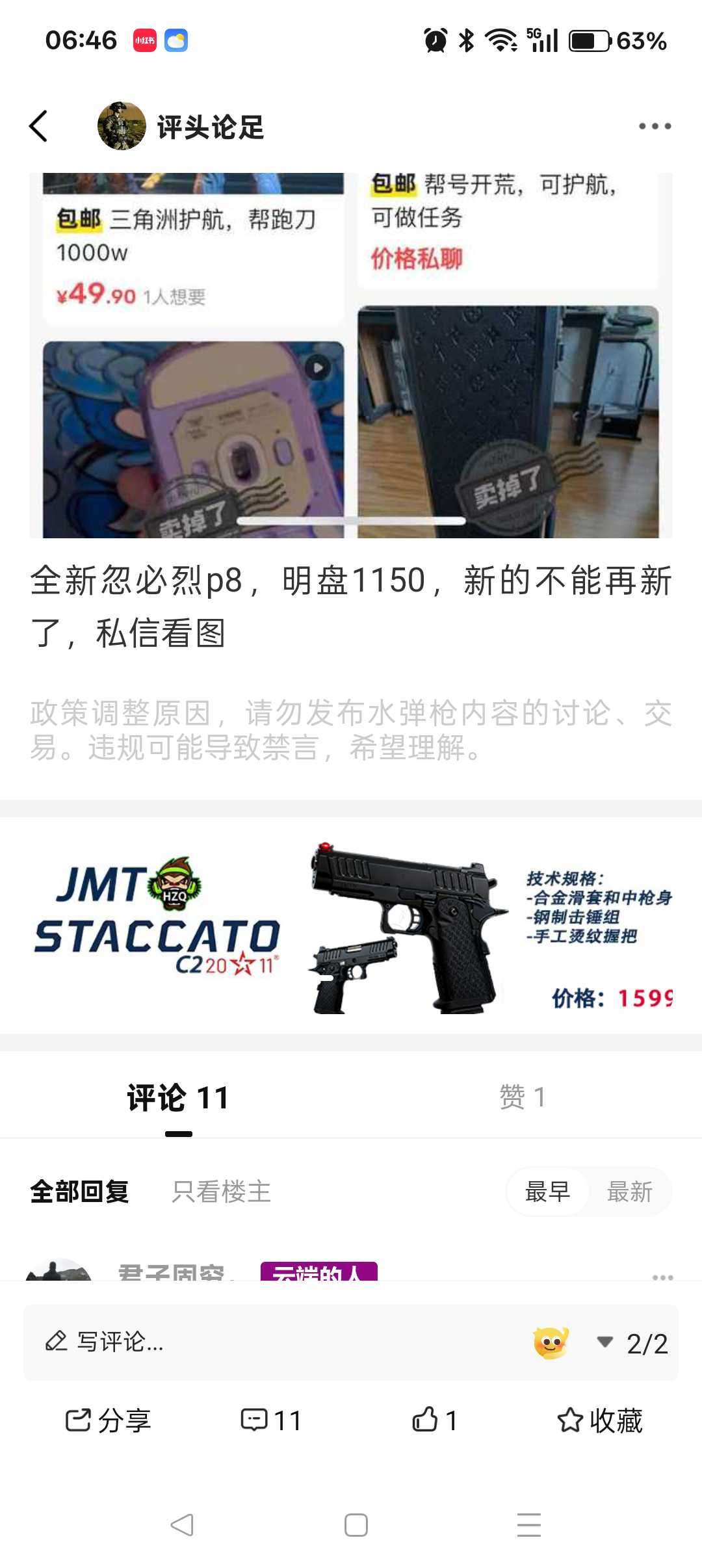The width and height of the screenshot is (702, 1568).
Task: Filter replies with 只看楼主
Action: [221, 1192]
